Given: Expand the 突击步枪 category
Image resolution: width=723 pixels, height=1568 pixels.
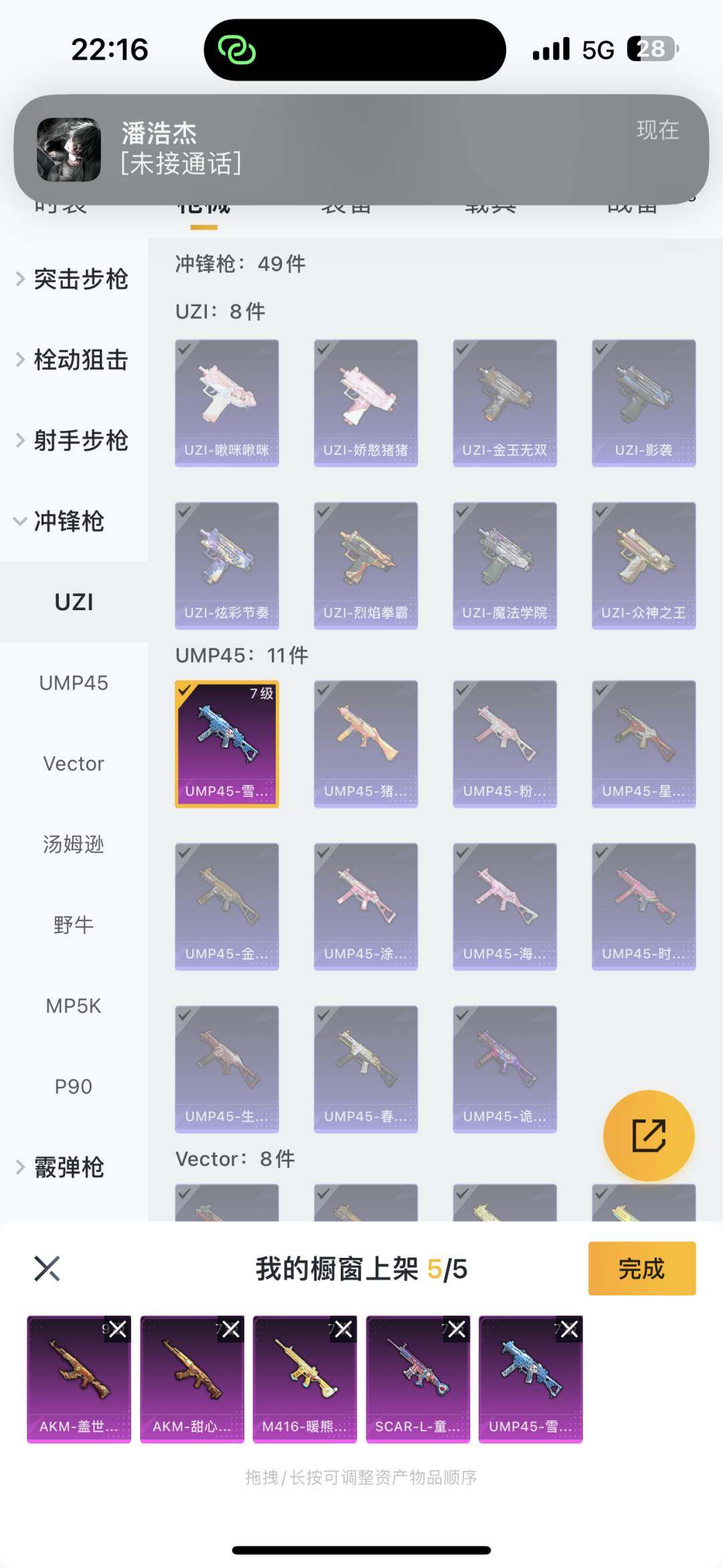Looking at the screenshot, I should point(74,279).
